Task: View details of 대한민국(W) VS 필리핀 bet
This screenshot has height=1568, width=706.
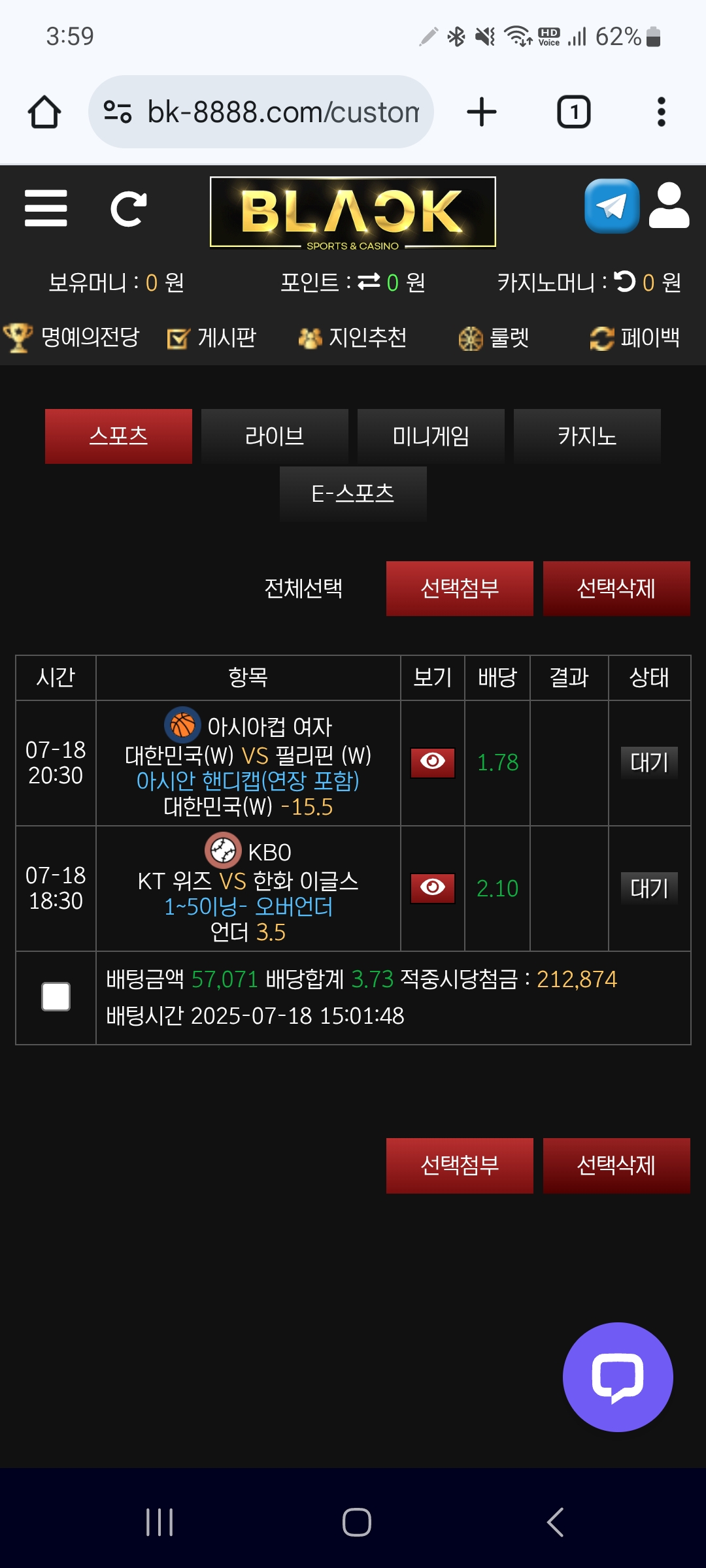Action: point(432,762)
